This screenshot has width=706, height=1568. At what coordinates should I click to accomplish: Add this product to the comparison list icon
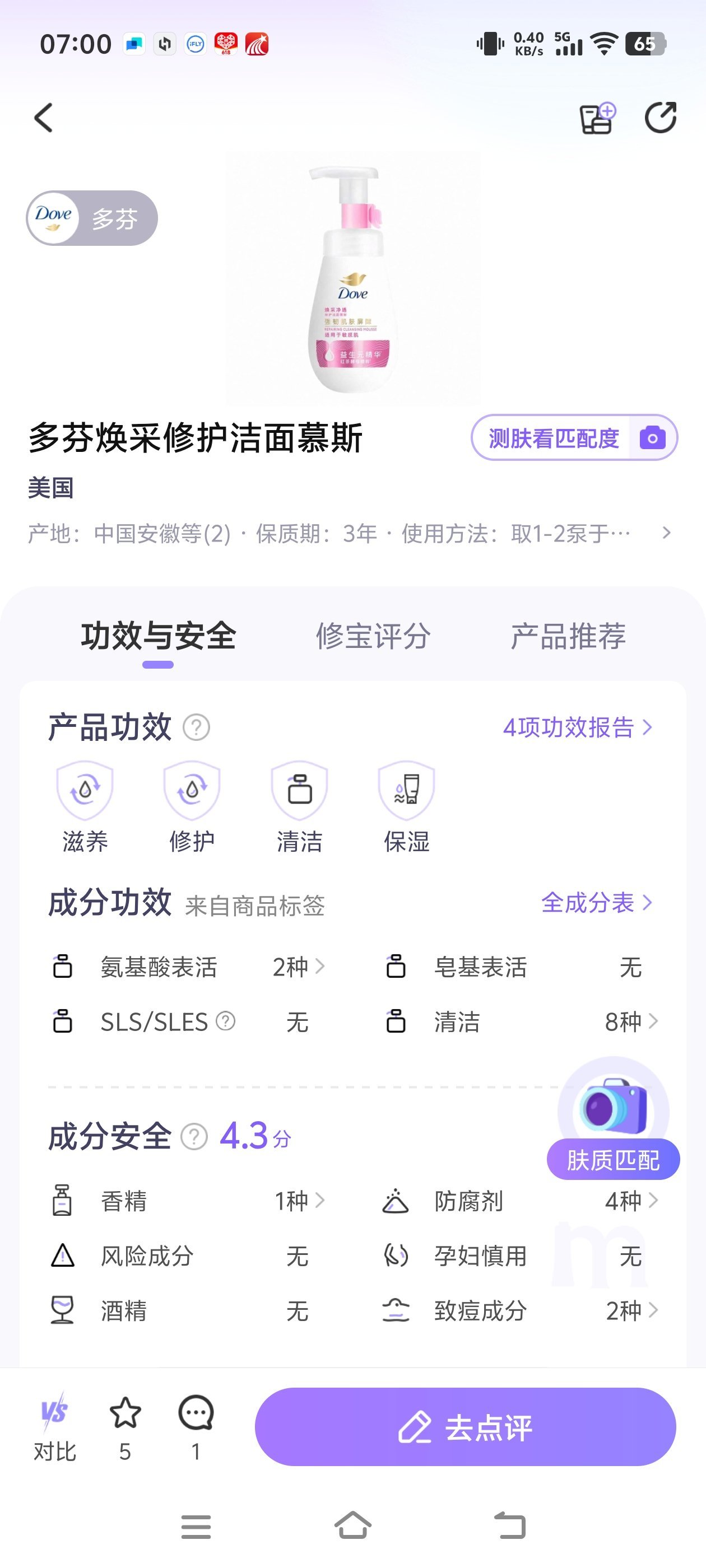(597, 118)
